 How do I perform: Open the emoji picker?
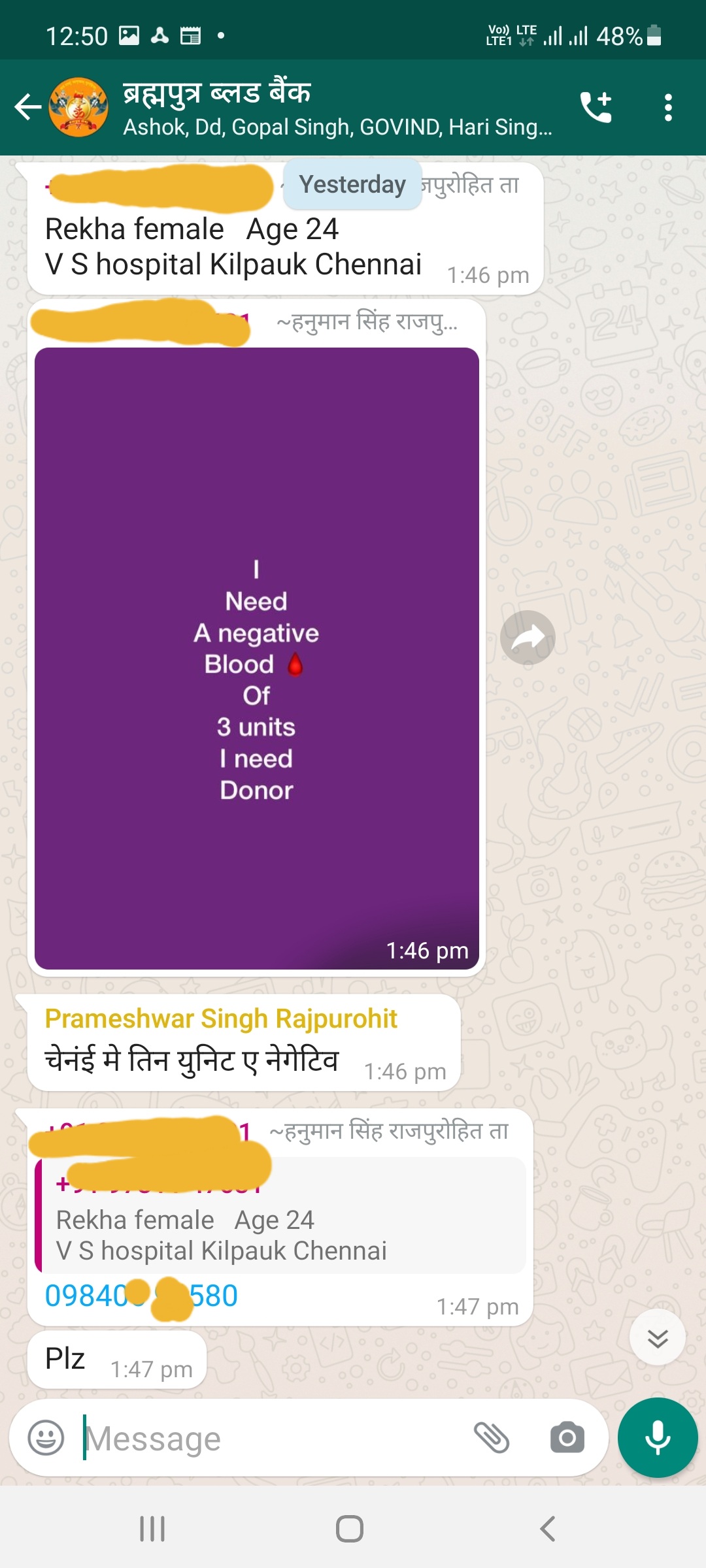[46, 1437]
